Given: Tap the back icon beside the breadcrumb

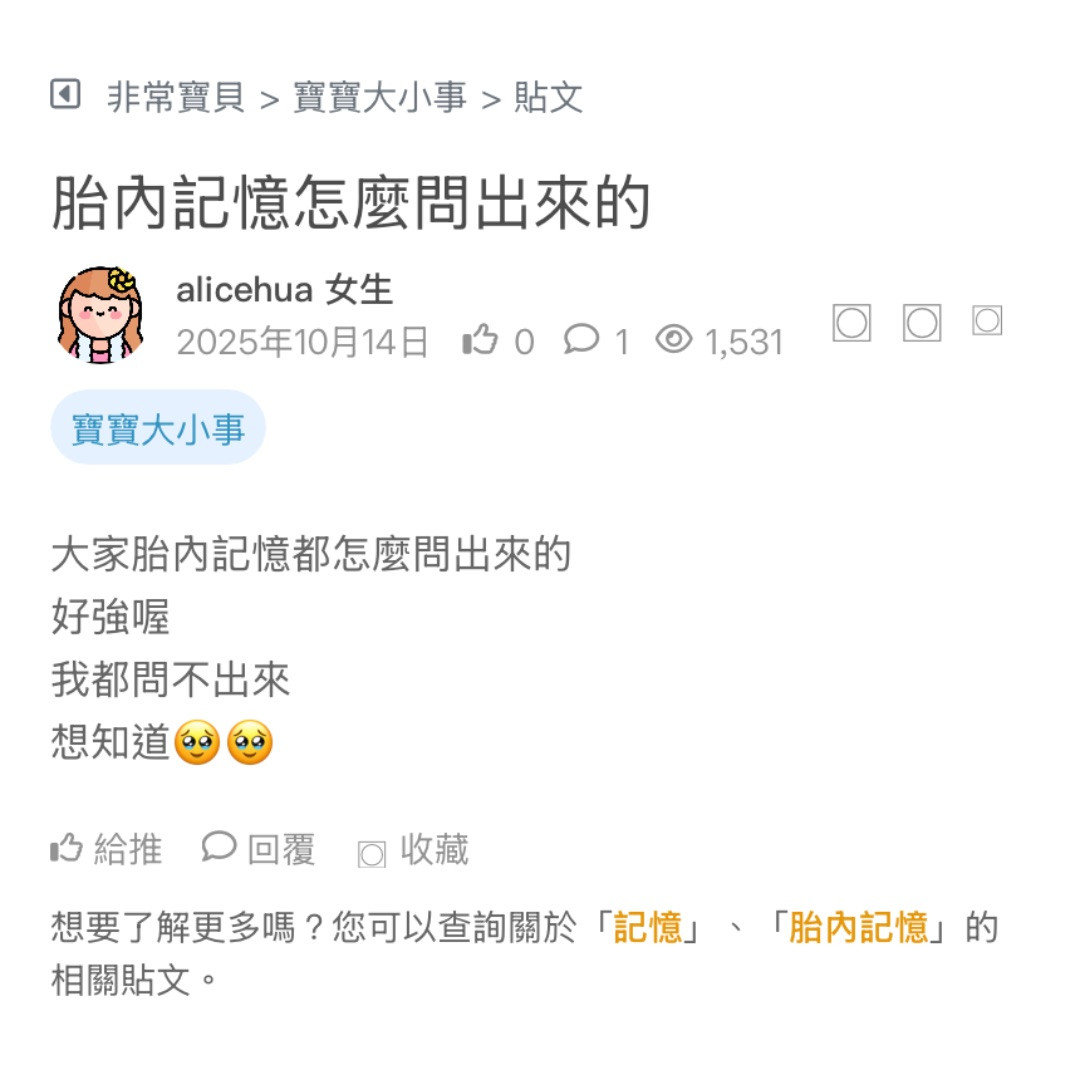Looking at the screenshot, I should pyautogui.click(x=65, y=95).
